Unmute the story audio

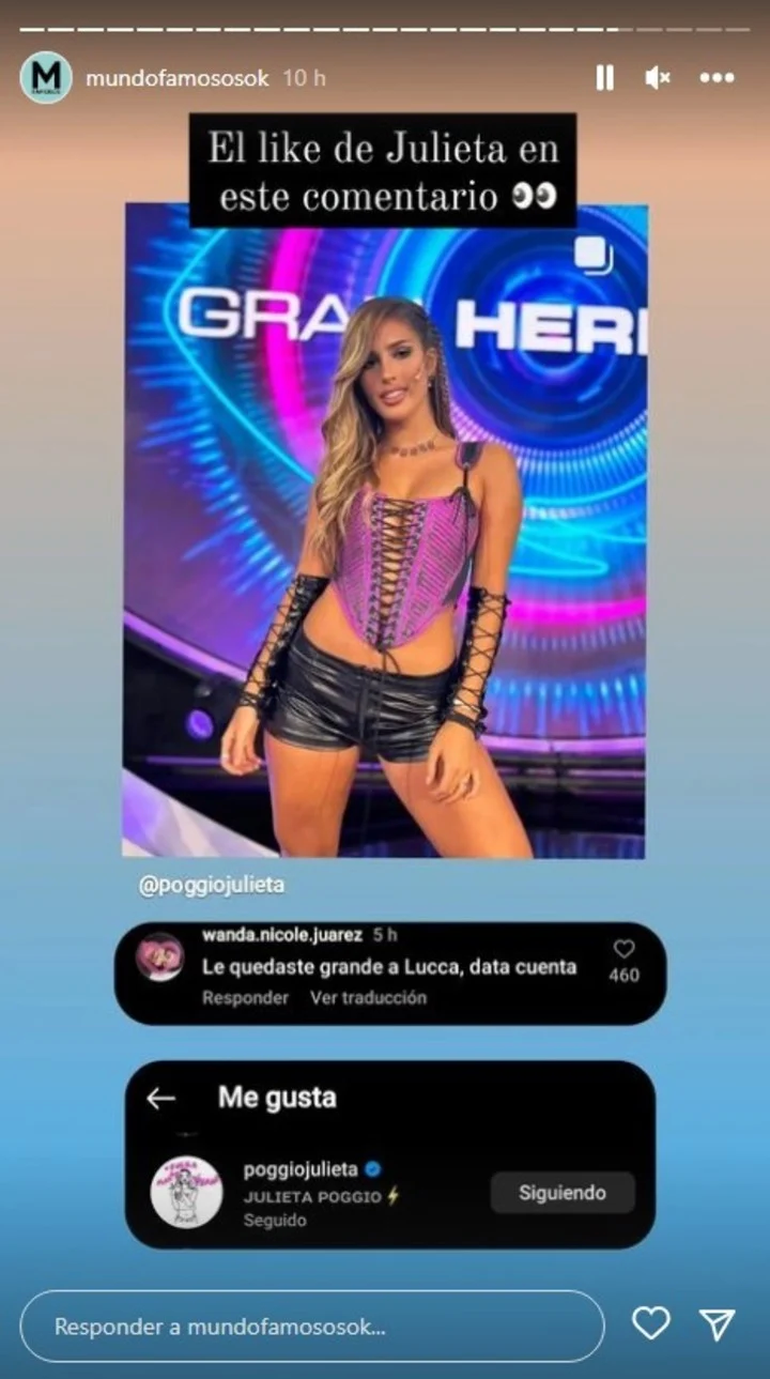click(657, 78)
